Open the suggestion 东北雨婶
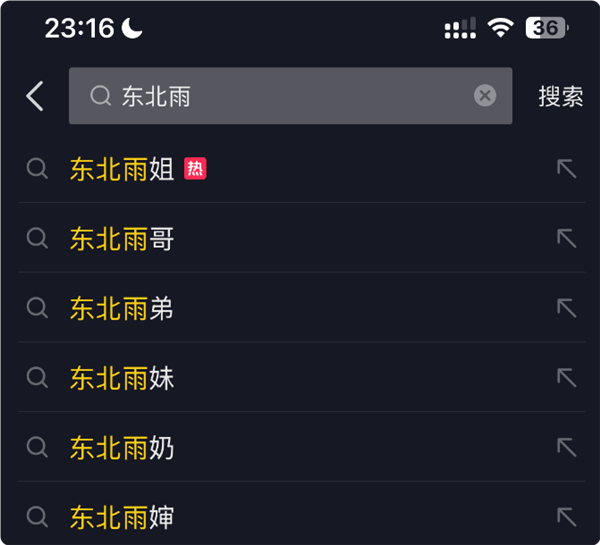Screen dimensions: 600x545 pos(122,517)
